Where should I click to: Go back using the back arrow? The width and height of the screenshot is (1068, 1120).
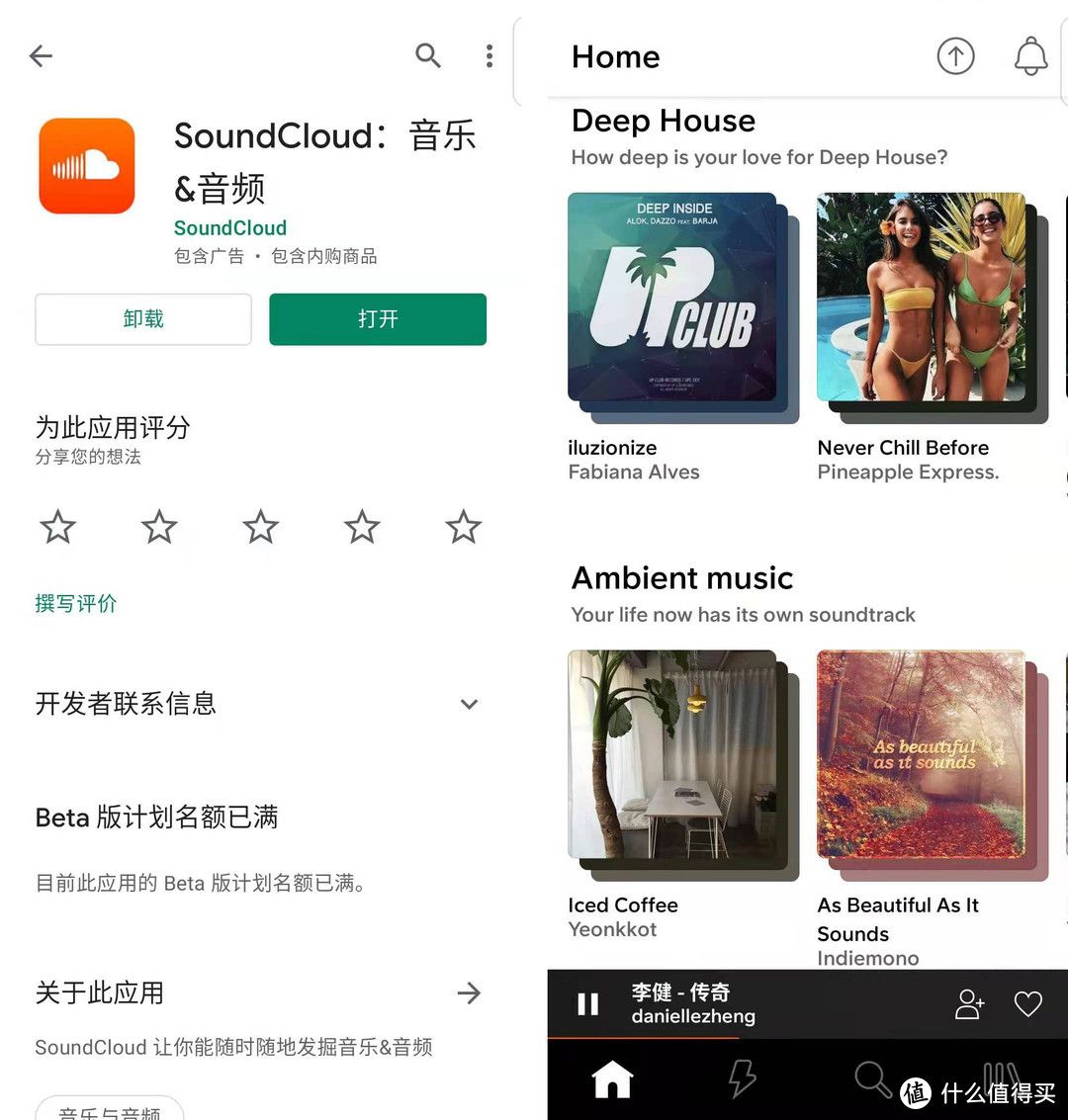(x=41, y=55)
